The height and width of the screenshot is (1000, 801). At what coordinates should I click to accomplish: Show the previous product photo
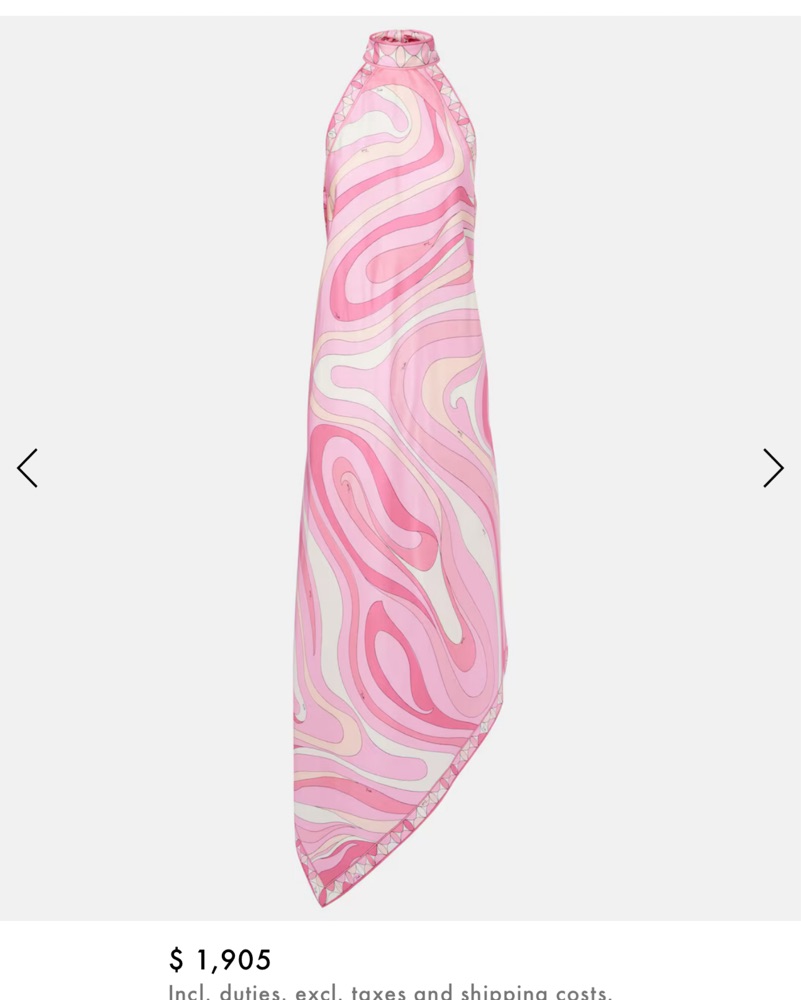click(x=27, y=468)
